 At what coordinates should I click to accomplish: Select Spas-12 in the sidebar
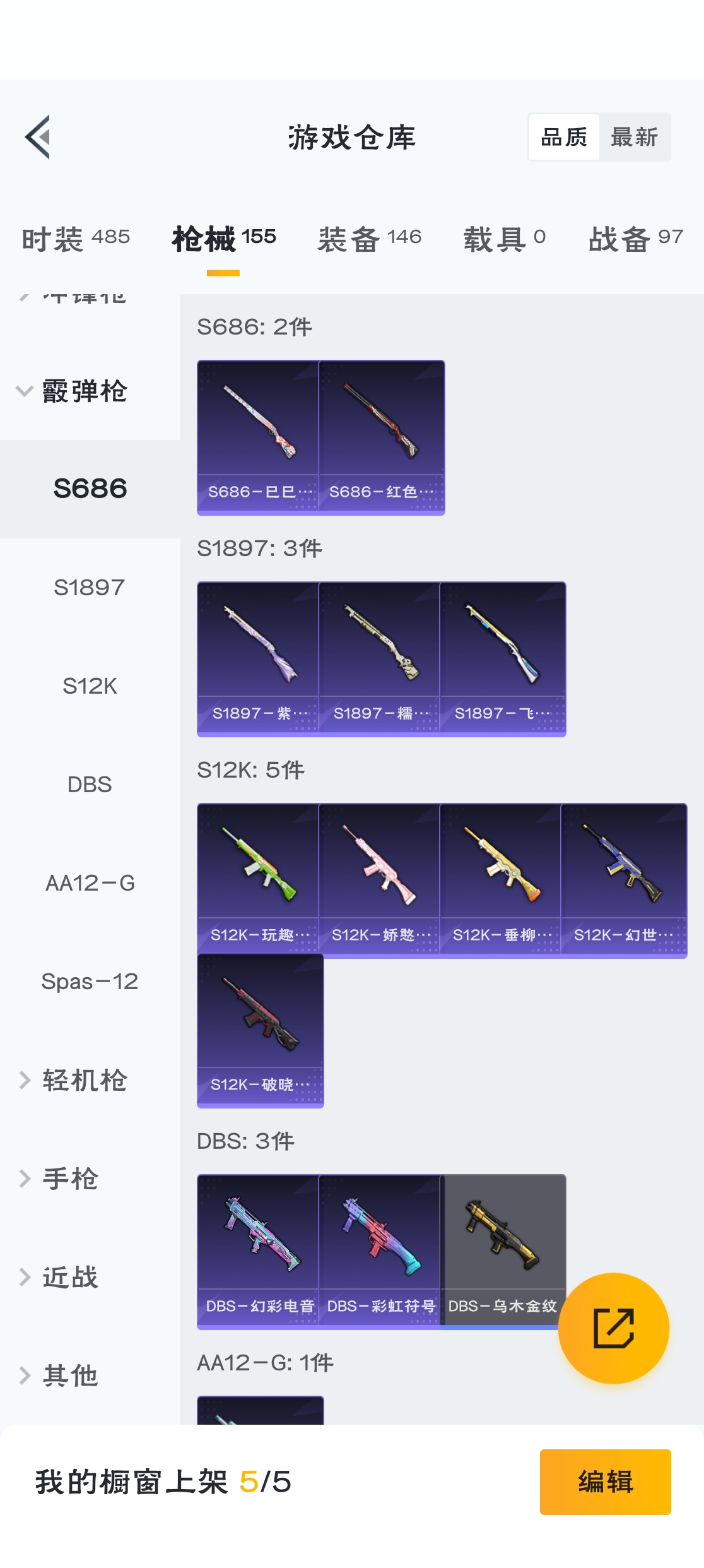click(90, 982)
